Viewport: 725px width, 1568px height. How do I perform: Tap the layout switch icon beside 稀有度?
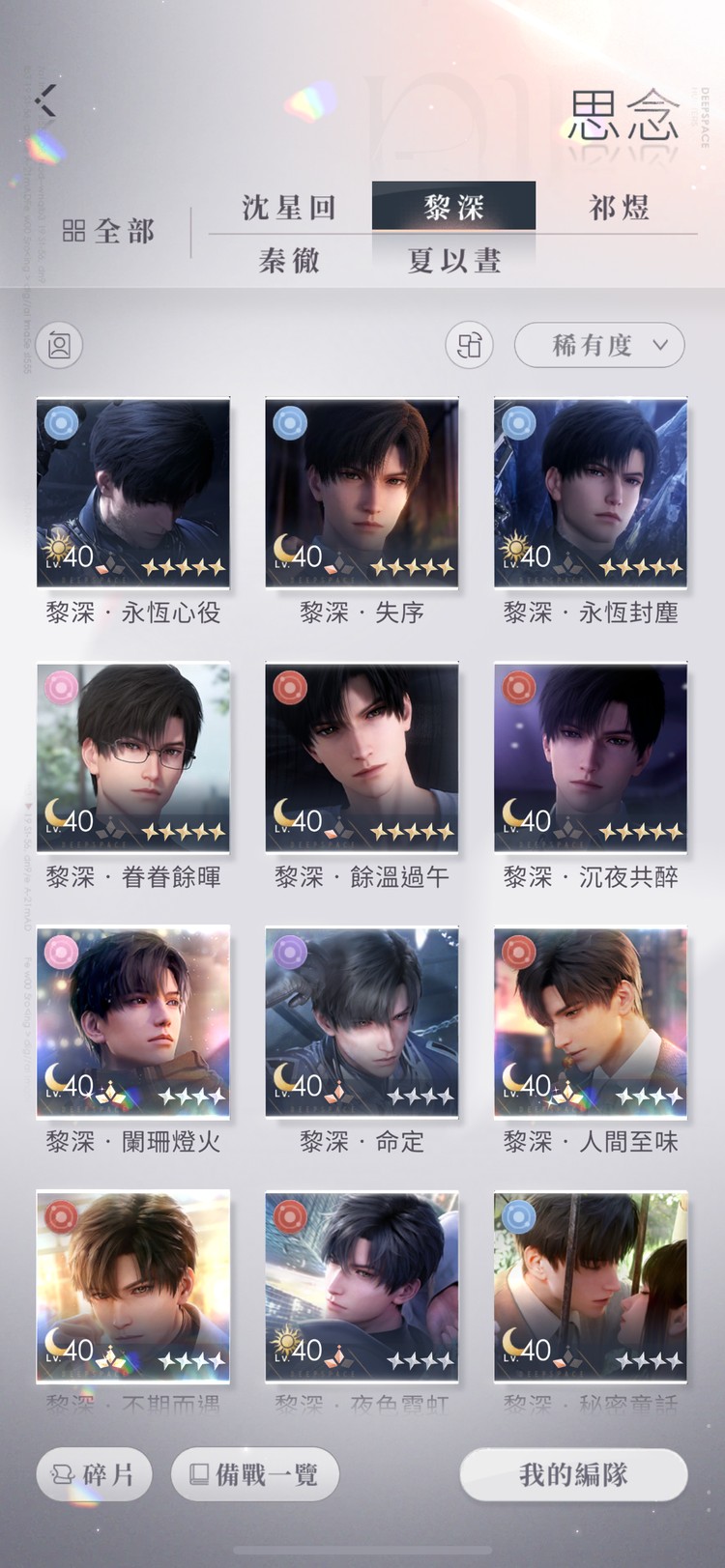(x=469, y=345)
